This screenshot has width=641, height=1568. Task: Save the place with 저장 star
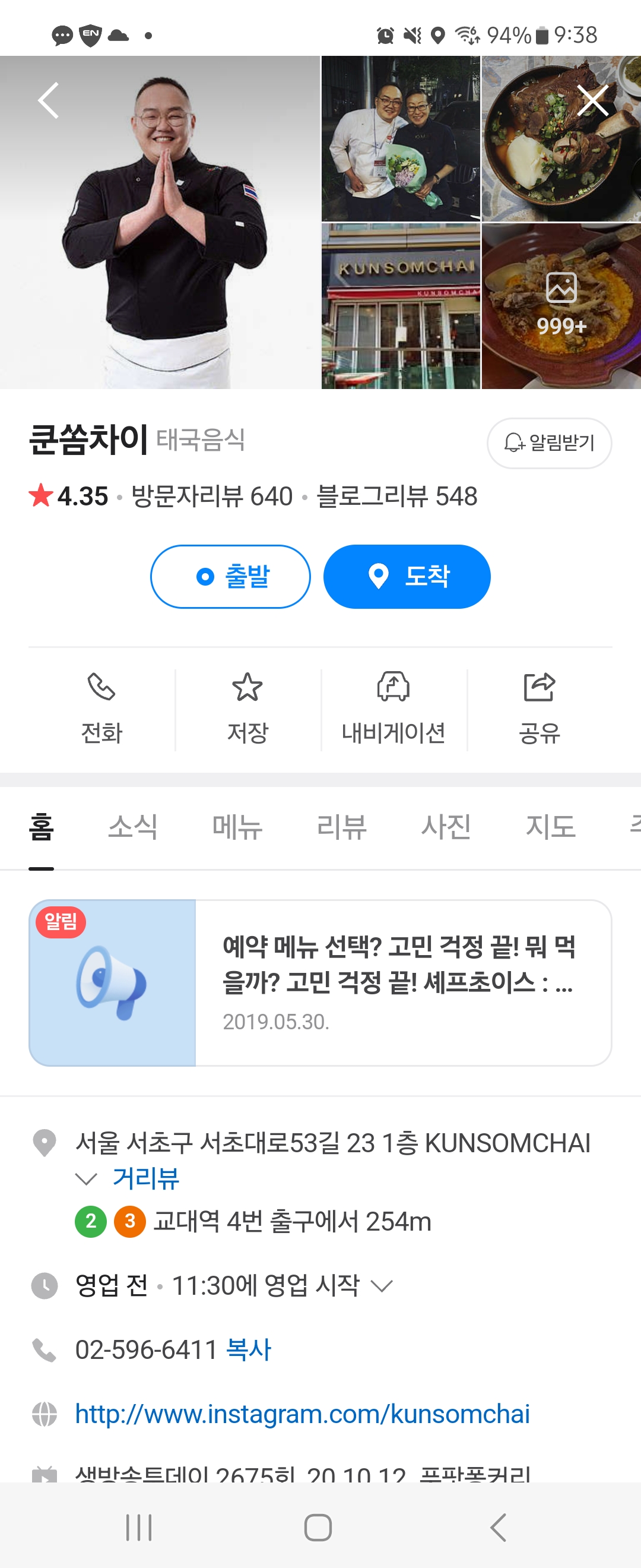pos(247,710)
